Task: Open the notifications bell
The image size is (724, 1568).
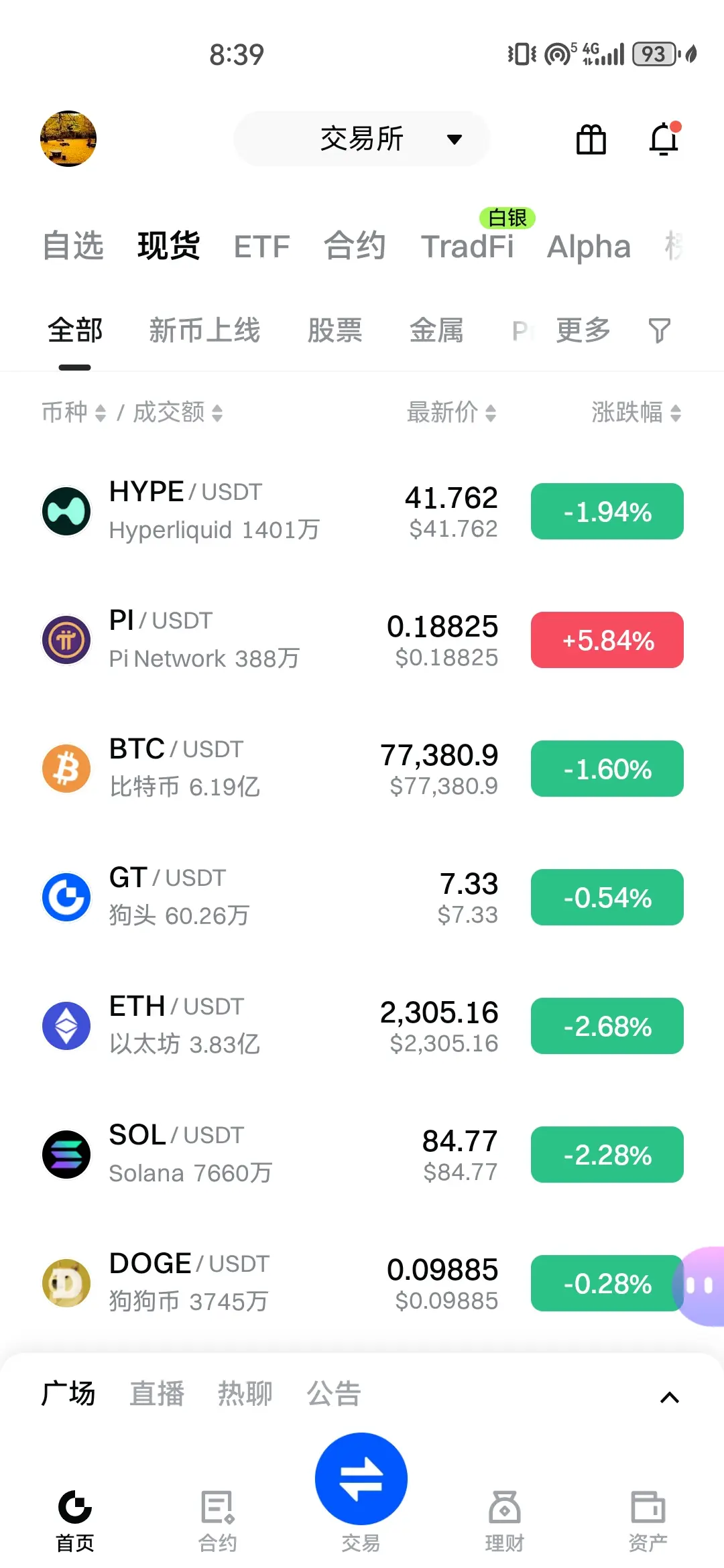Action: (x=664, y=139)
